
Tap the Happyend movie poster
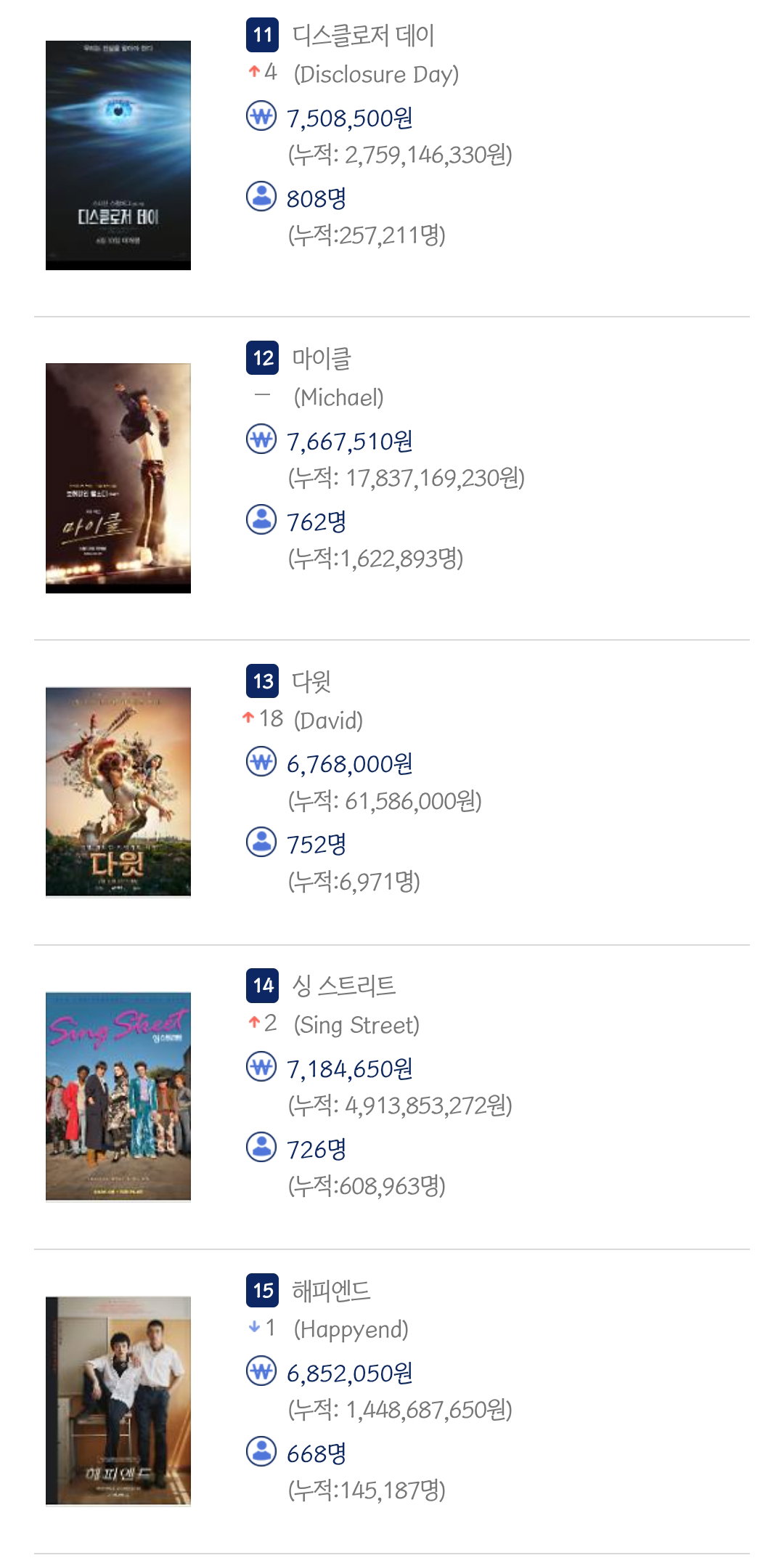pyautogui.click(x=118, y=1401)
